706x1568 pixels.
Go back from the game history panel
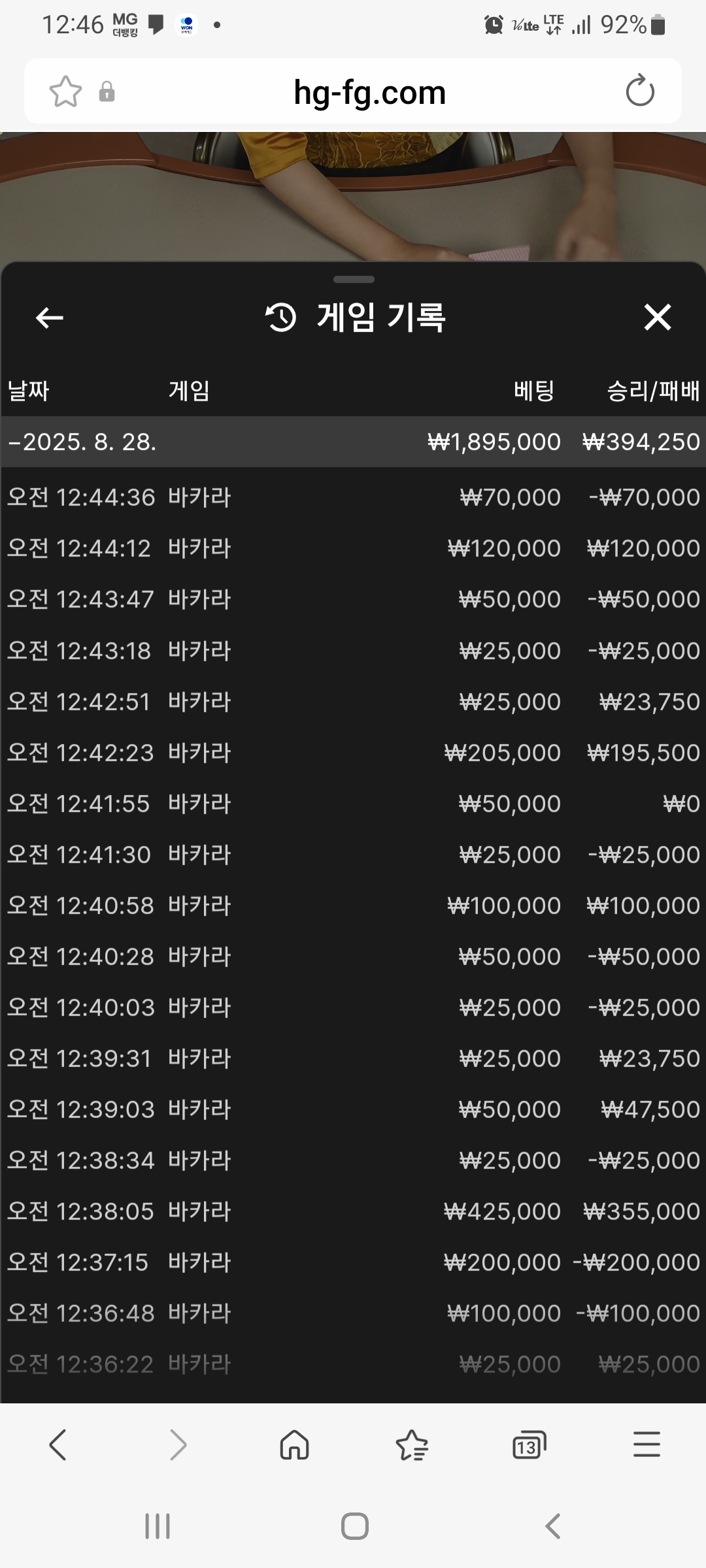50,318
